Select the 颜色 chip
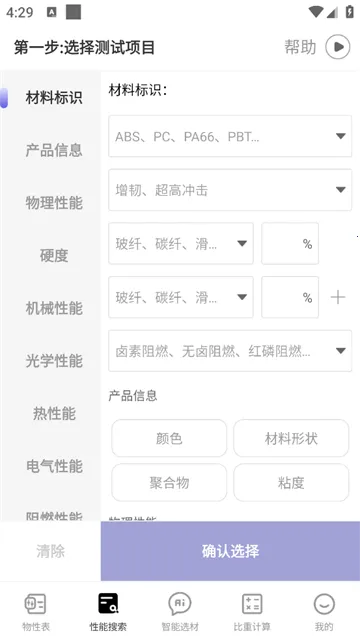The height and width of the screenshot is (640, 360). pos(169,438)
